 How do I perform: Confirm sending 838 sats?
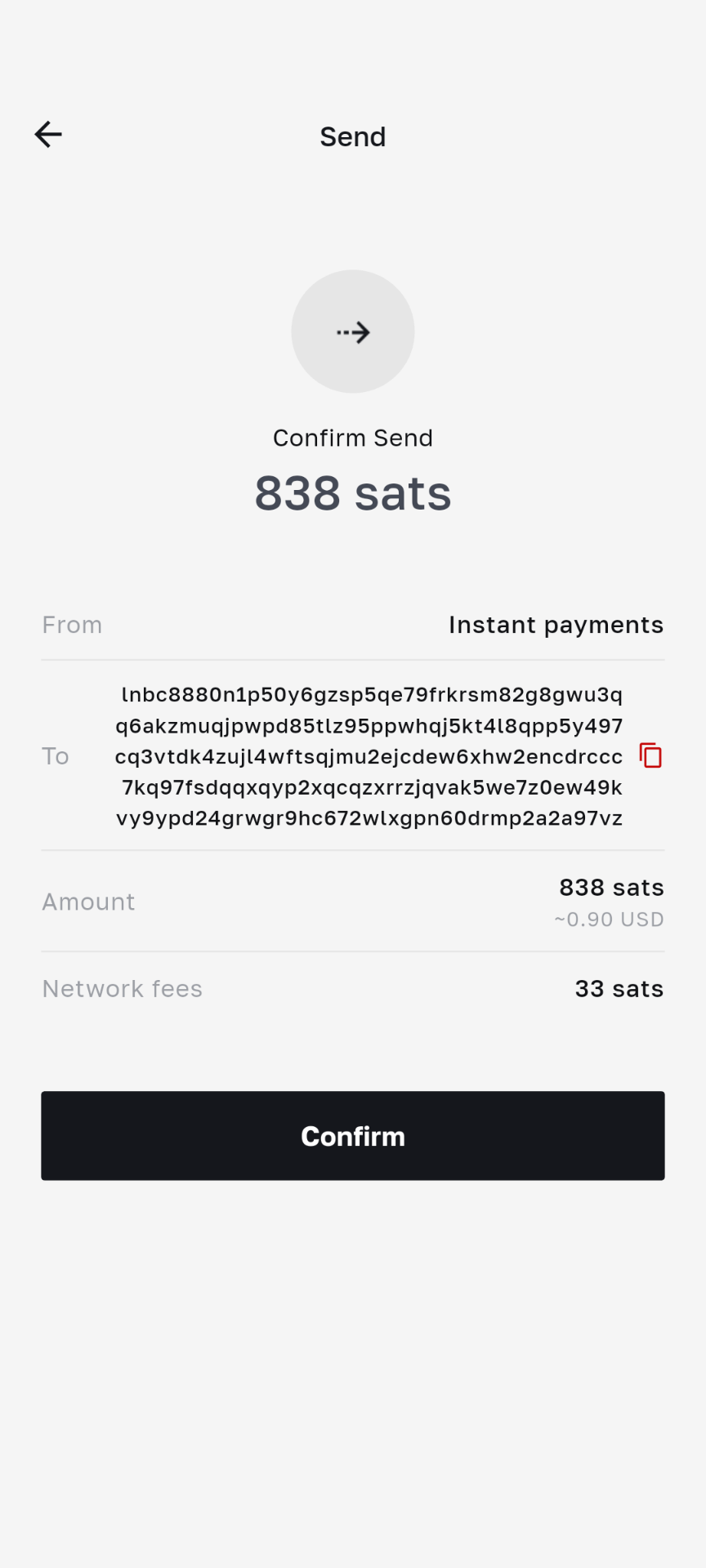point(353,1136)
